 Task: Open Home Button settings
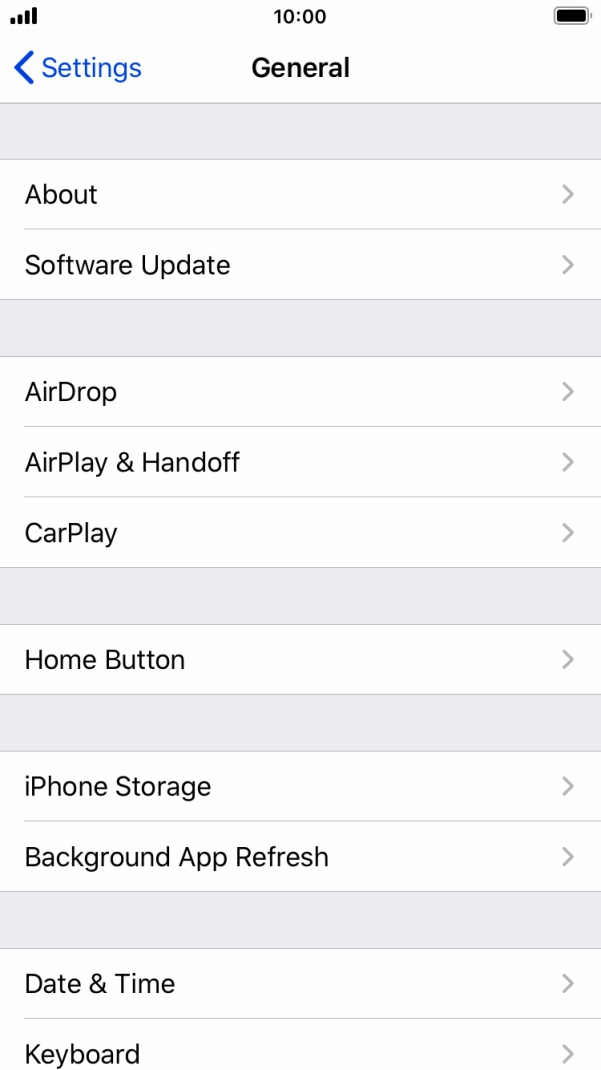click(x=300, y=660)
